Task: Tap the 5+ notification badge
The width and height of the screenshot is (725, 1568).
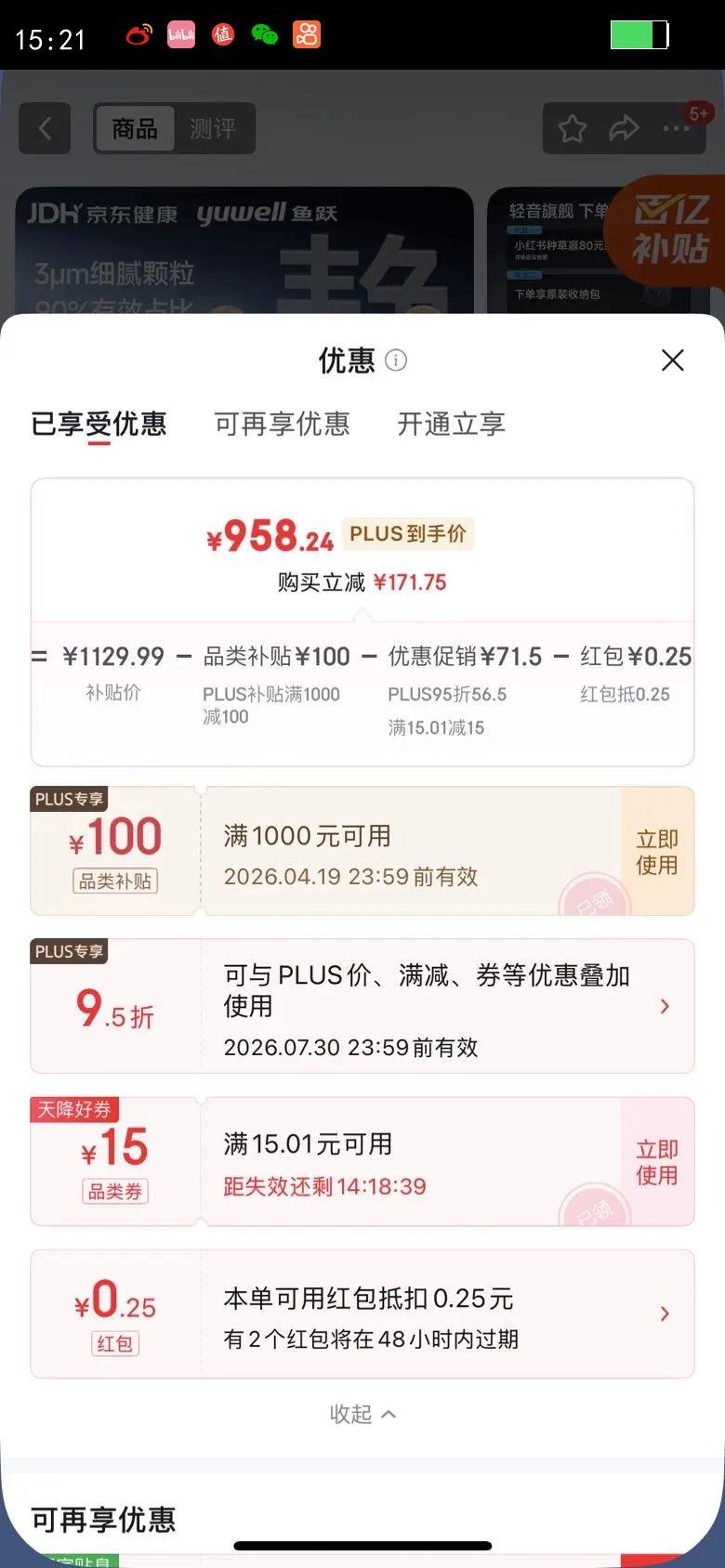Action: pos(699,111)
